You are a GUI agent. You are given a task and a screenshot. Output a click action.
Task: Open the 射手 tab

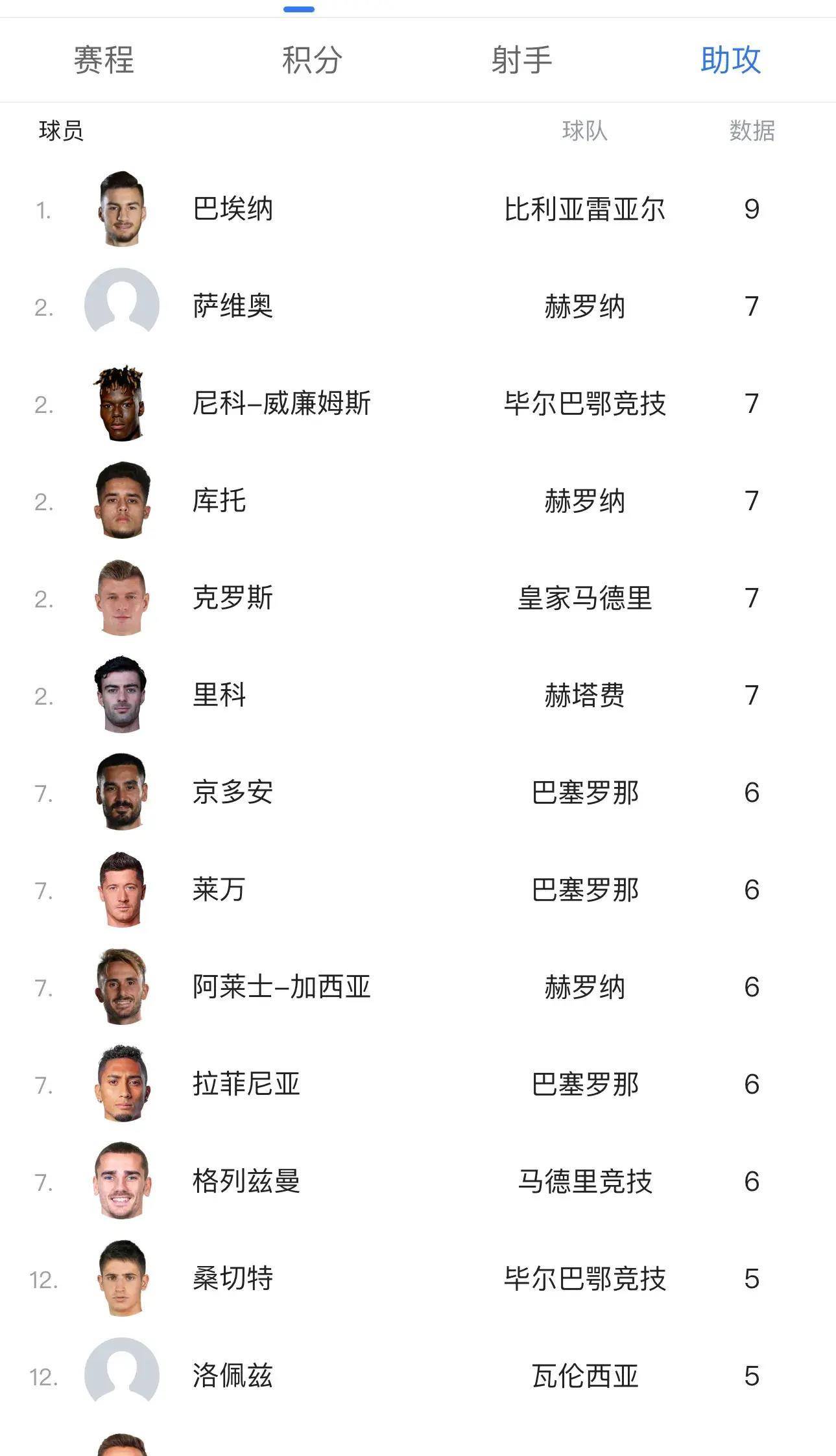tap(521, 60)
